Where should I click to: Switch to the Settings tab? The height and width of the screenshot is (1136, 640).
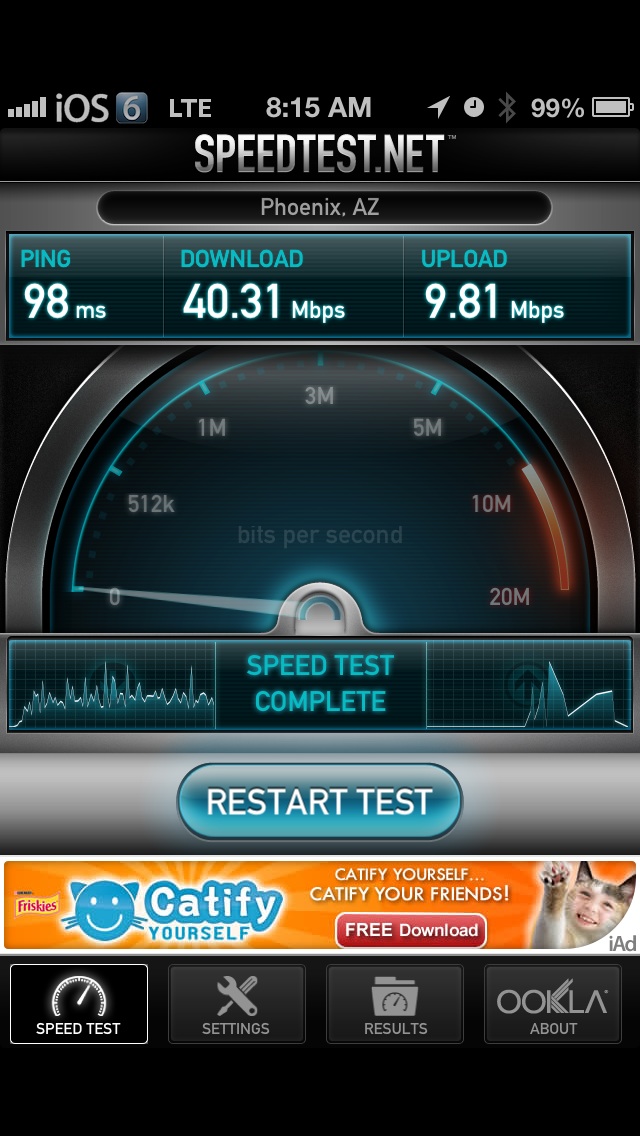pos(236,1003)
